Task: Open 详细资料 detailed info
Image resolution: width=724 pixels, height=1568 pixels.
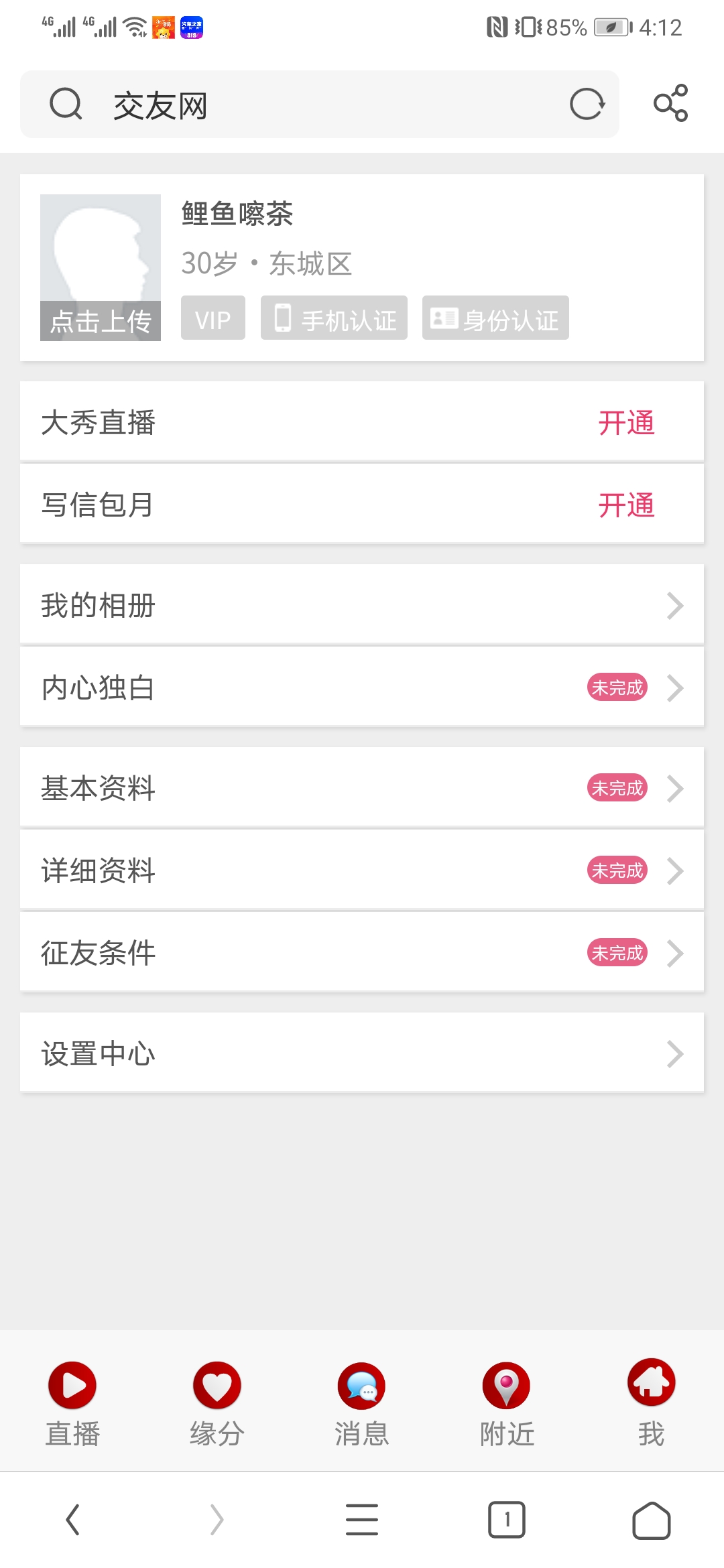Action: 362,870
